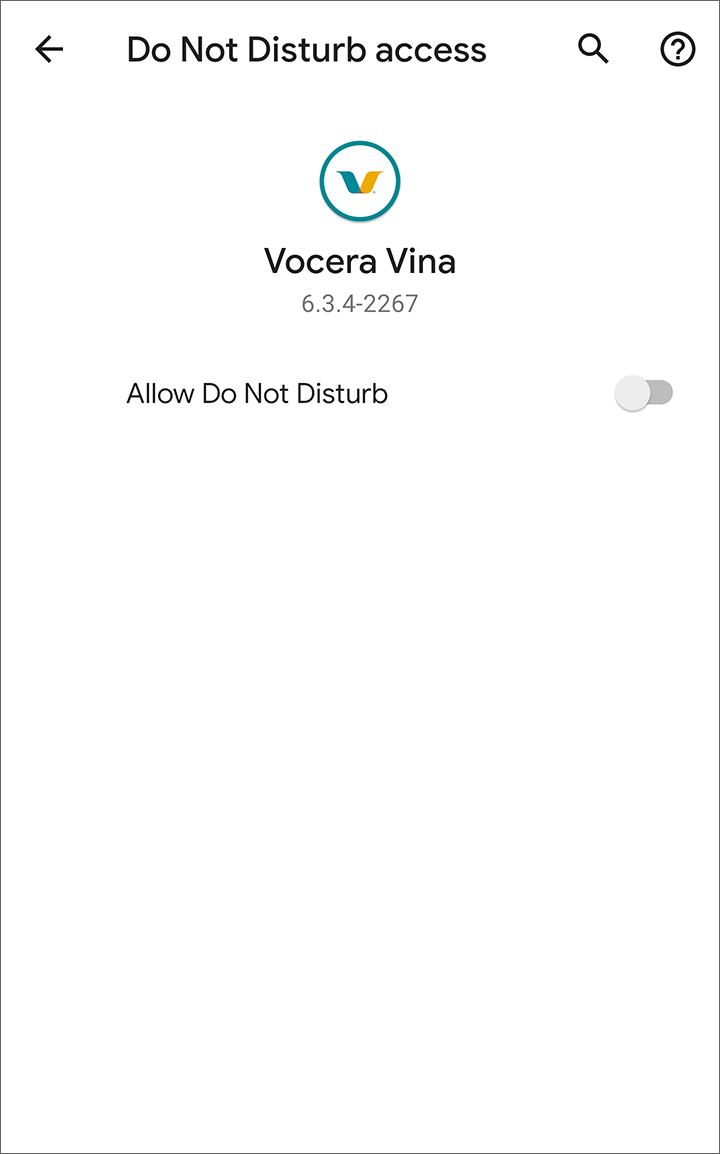Image resolution: width=720 pixels, height=1154 pixels.
Task: Turn on the Allow Do Not Disturb slider control
Action: (645, 393)
